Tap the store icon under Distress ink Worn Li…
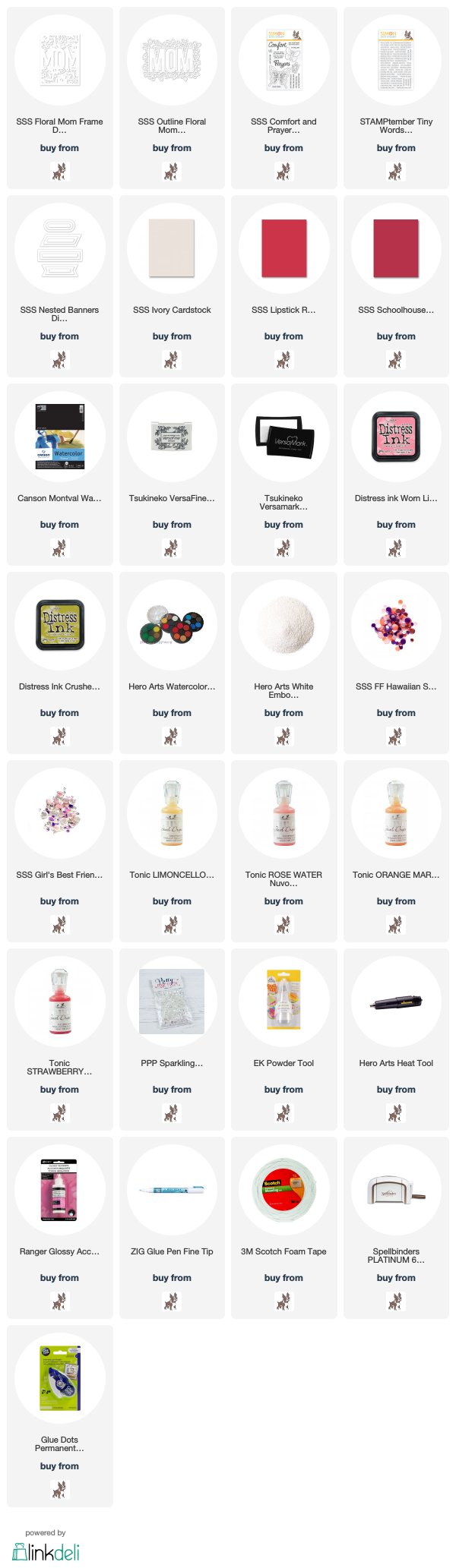456x1568 pixels. [396, 549]
